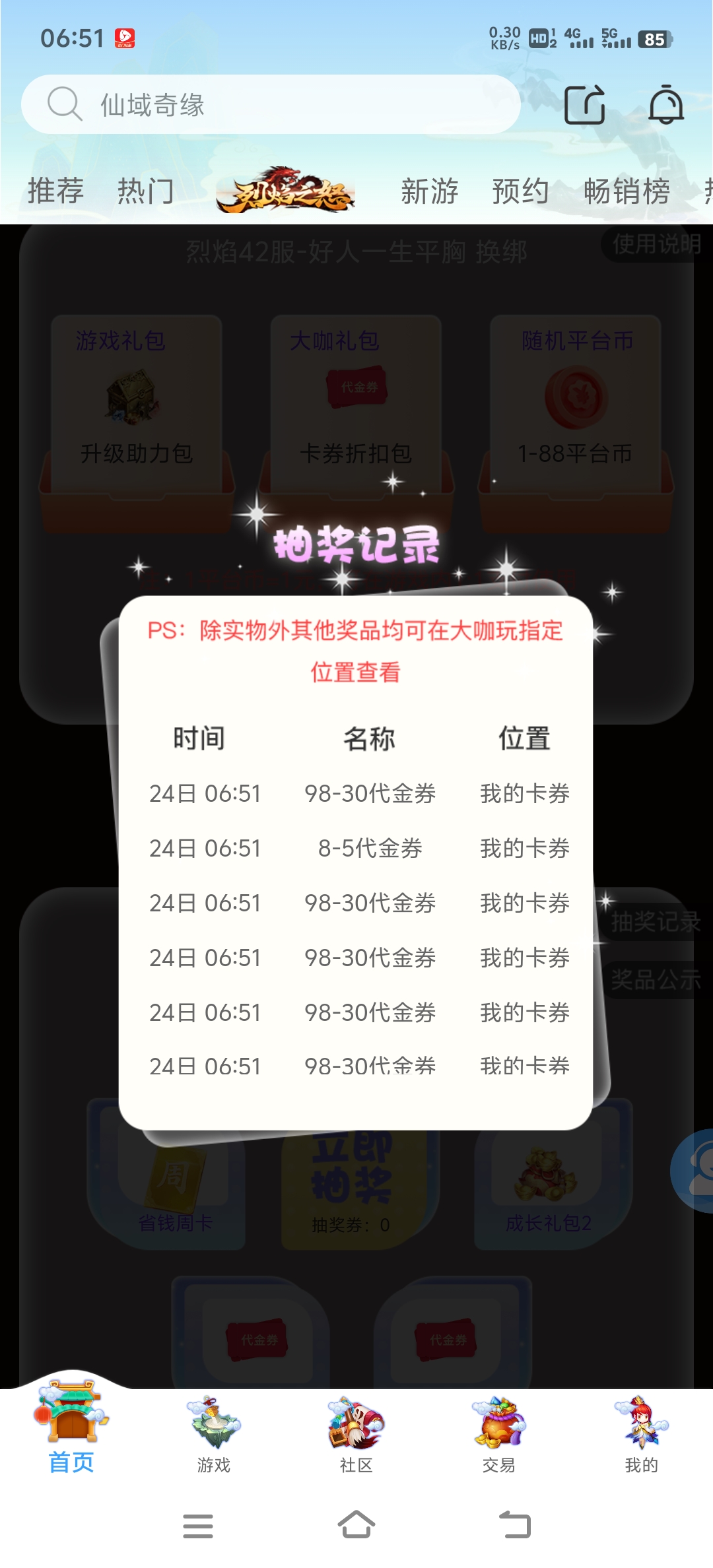Open the notifications bell
Viewport: 713px width, 1568px height.
click(666, 104)
